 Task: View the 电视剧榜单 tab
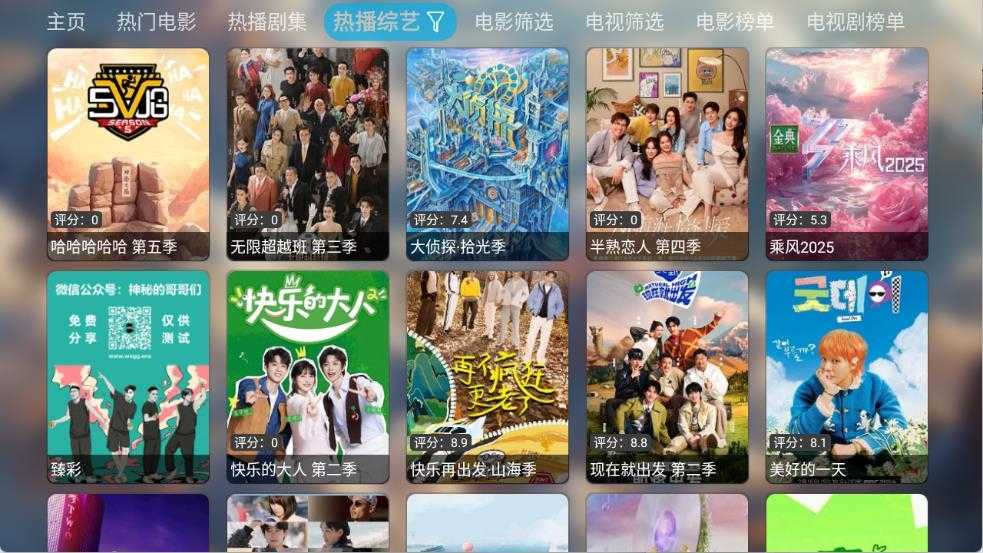[855, 22]
